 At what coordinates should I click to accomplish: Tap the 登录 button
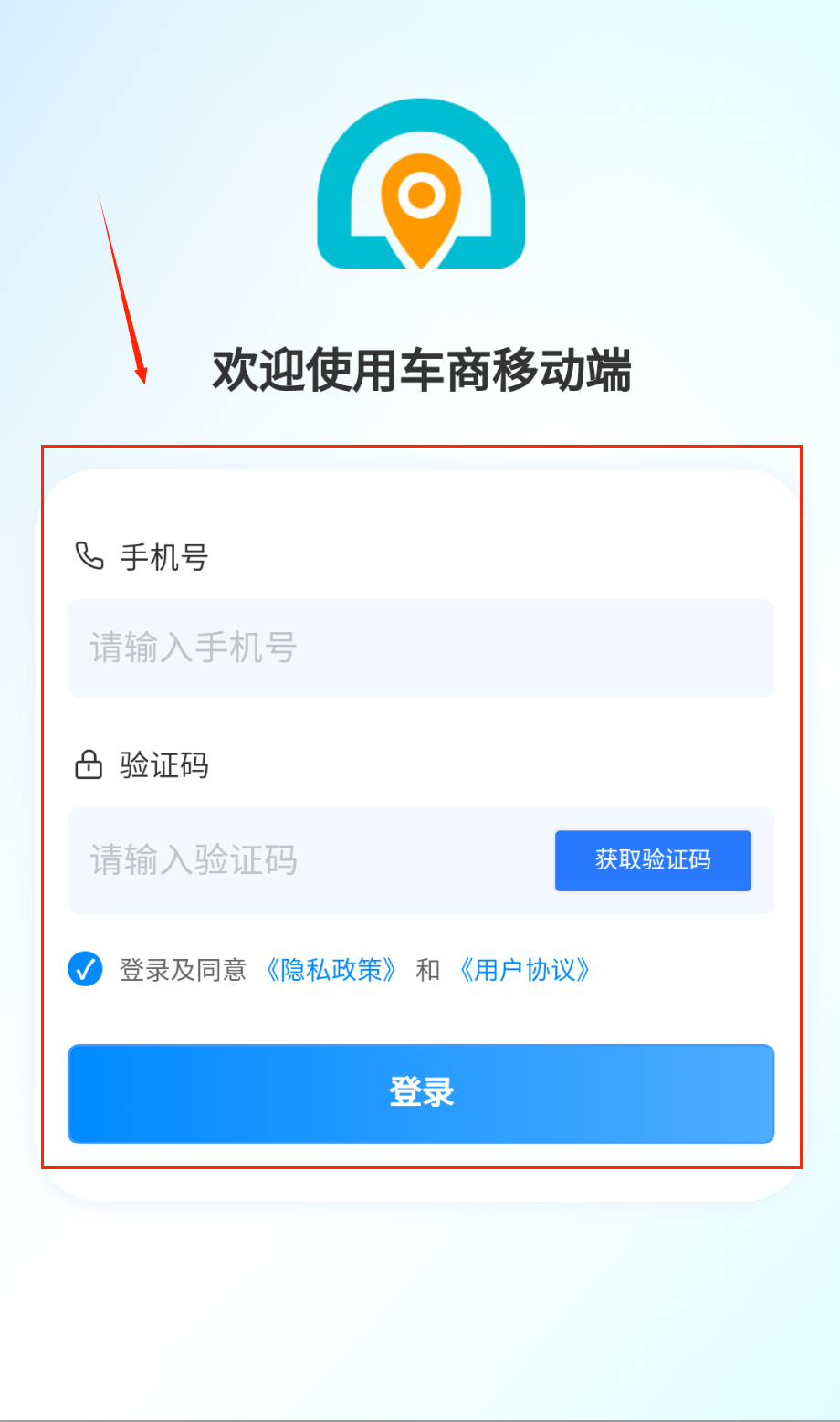click(420, 1093)
